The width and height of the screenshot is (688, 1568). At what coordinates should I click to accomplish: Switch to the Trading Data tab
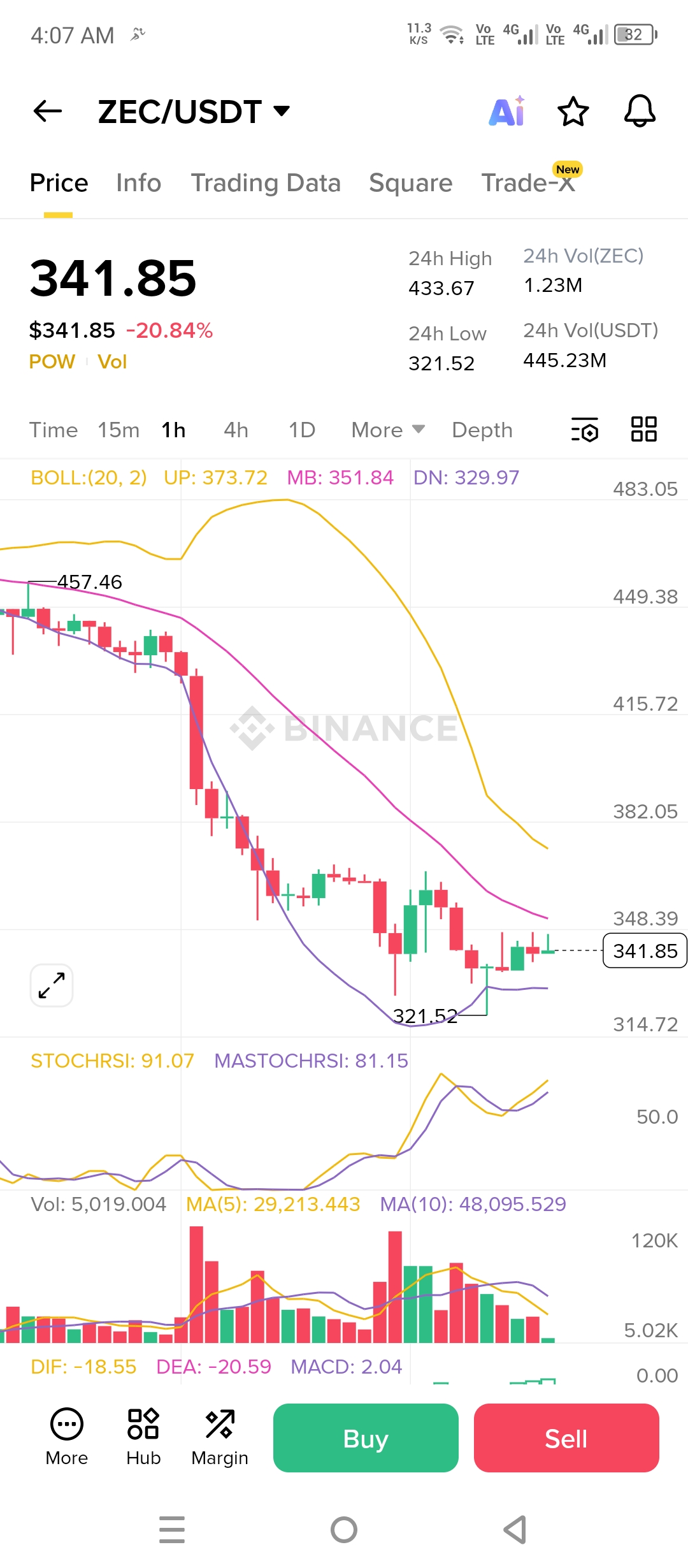[266, 183]
